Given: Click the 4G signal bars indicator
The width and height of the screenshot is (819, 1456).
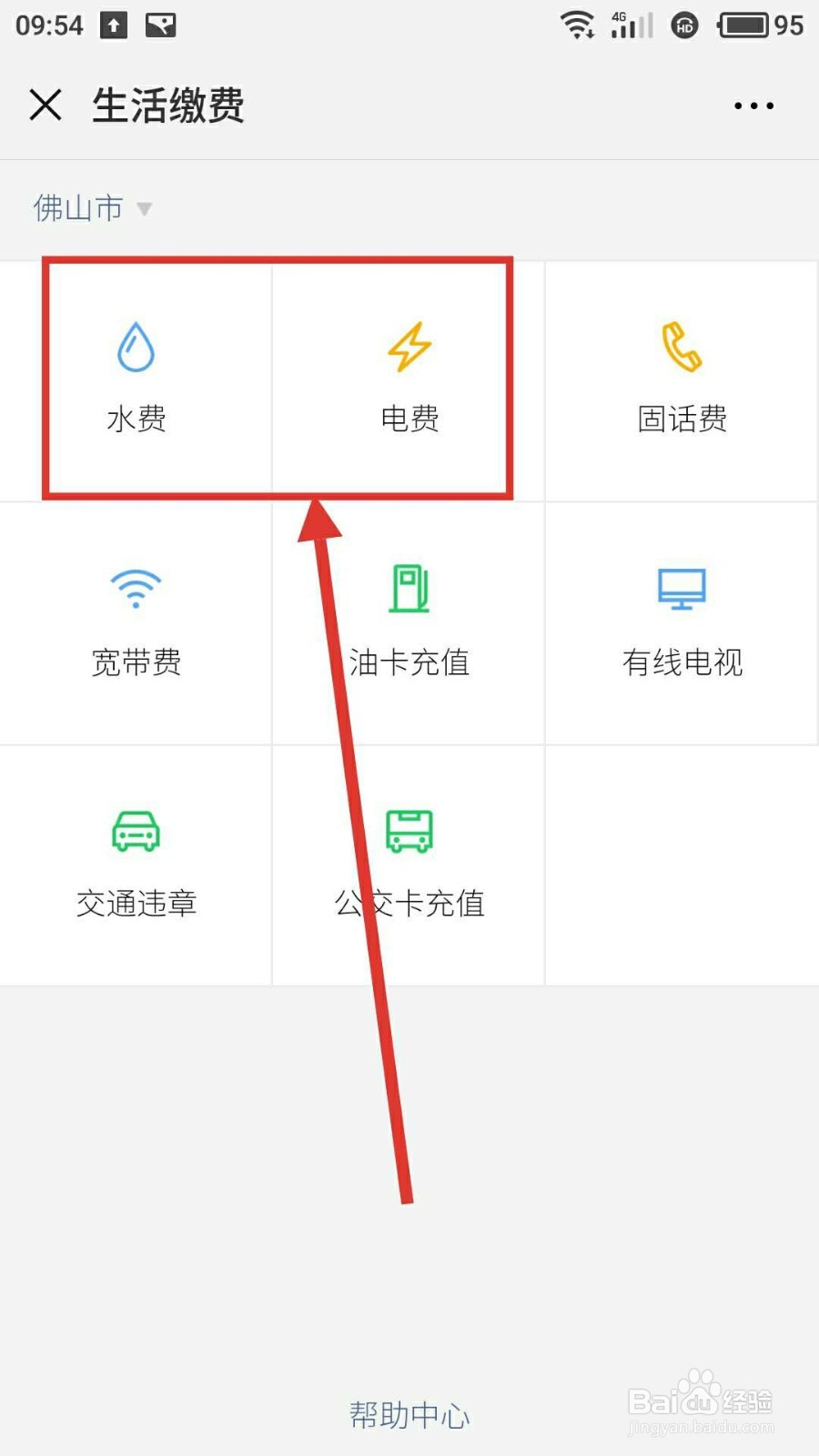Looking at the screenshot, I should click(630, 25).
